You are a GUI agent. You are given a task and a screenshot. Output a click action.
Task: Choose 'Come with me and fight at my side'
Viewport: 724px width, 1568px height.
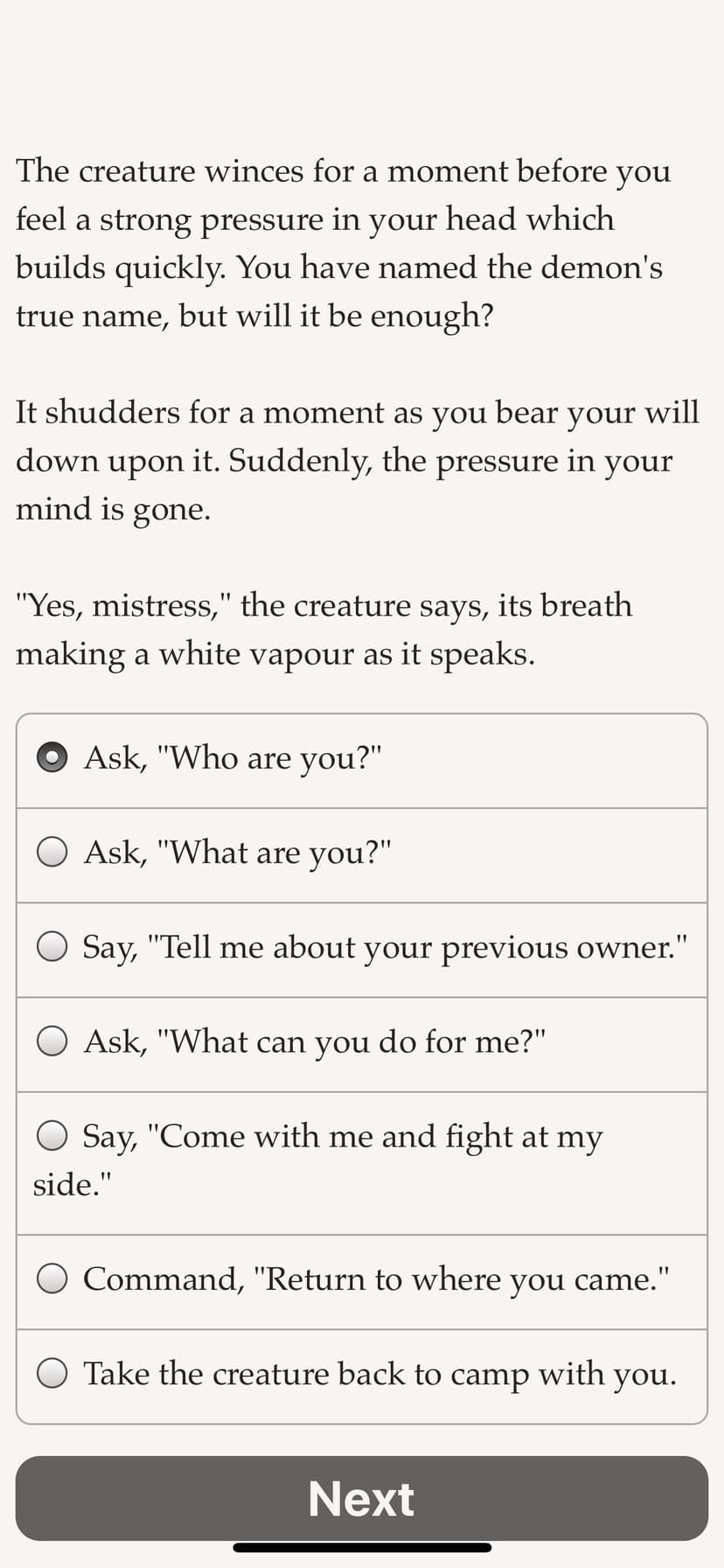361,1163
